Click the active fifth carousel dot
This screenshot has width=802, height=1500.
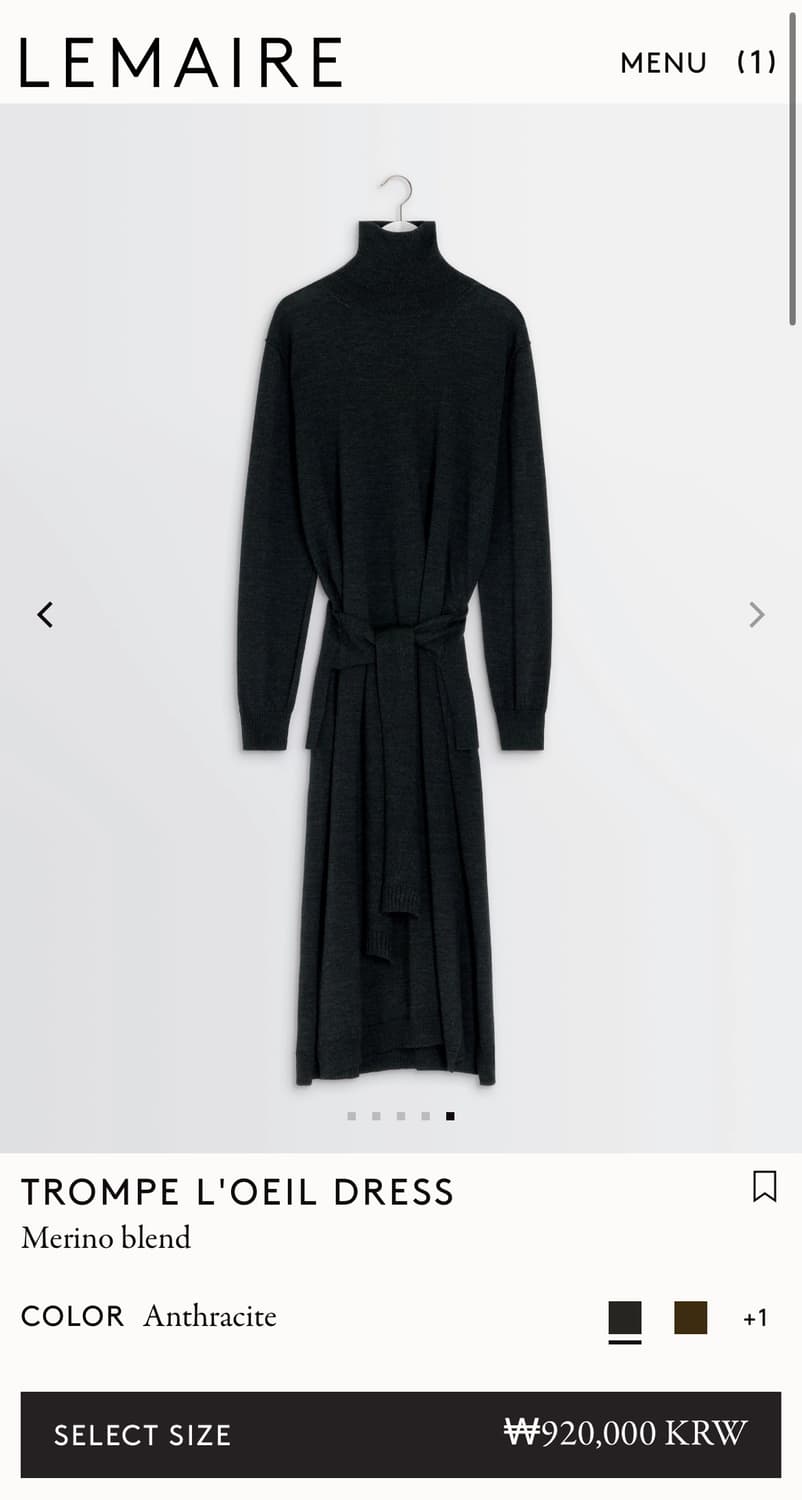point(449,1115)
